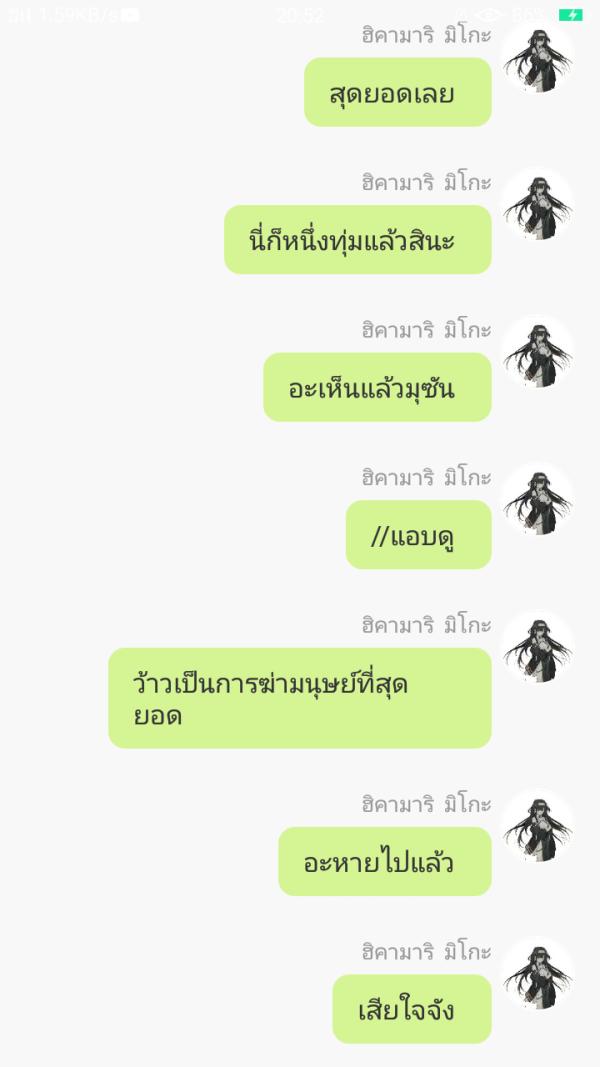Open the avatar next to //แอบดู
This screenshot has width=600, height=1067.
537,500
